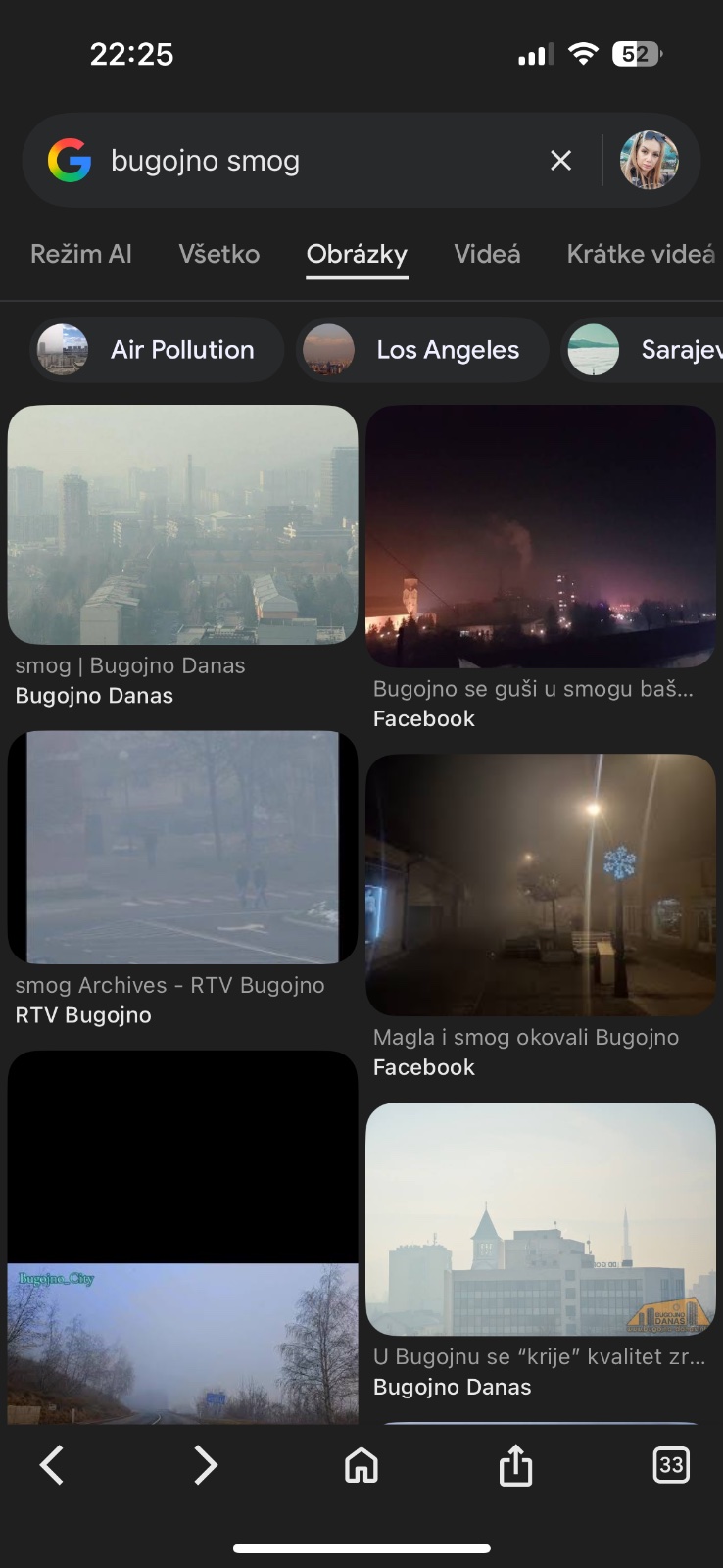This screenshot has width=723, height=1568.
Task: Open the Google account profile picture
Action: [649, 160]
